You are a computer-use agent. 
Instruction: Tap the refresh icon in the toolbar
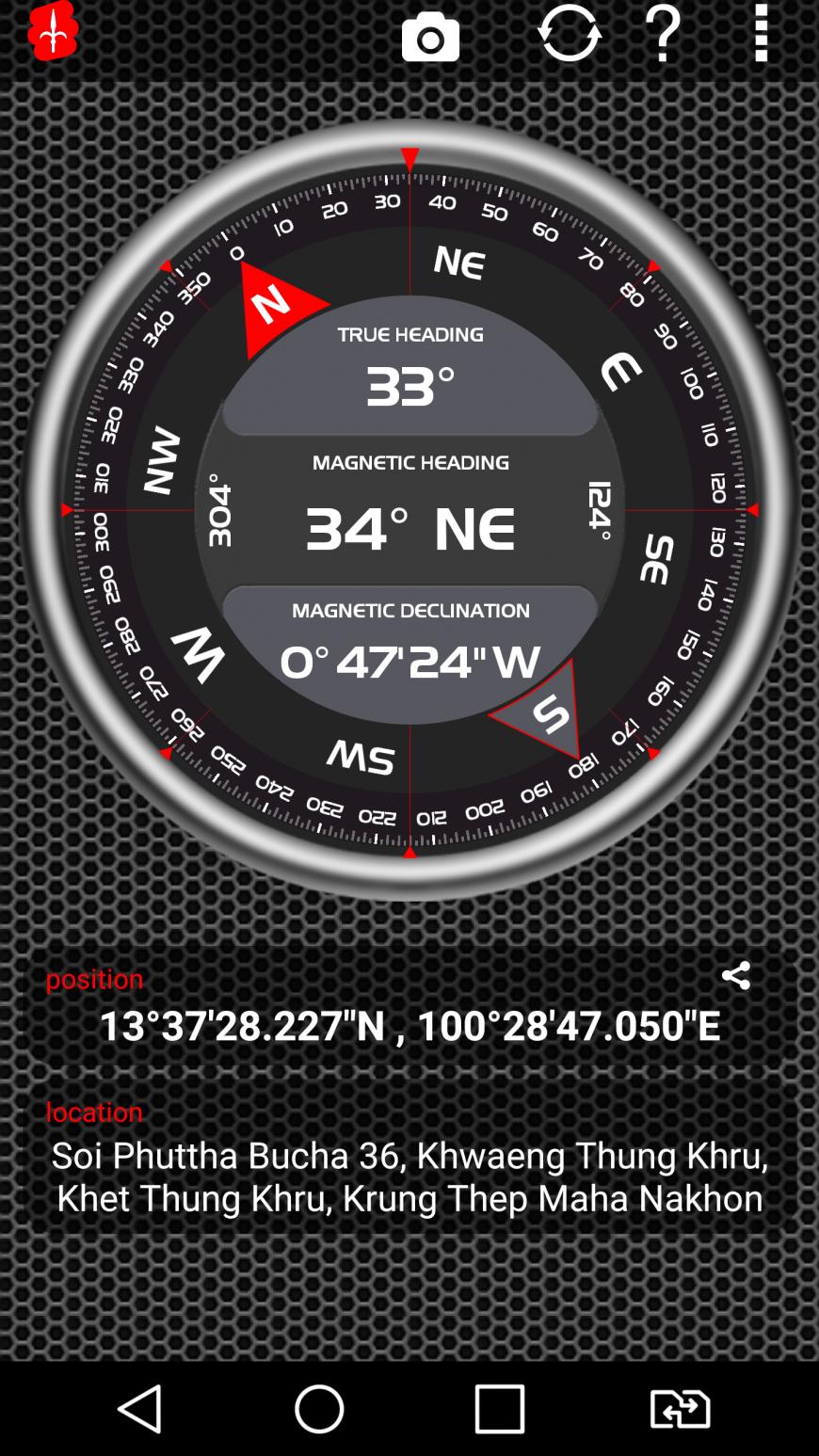(569, 33)
